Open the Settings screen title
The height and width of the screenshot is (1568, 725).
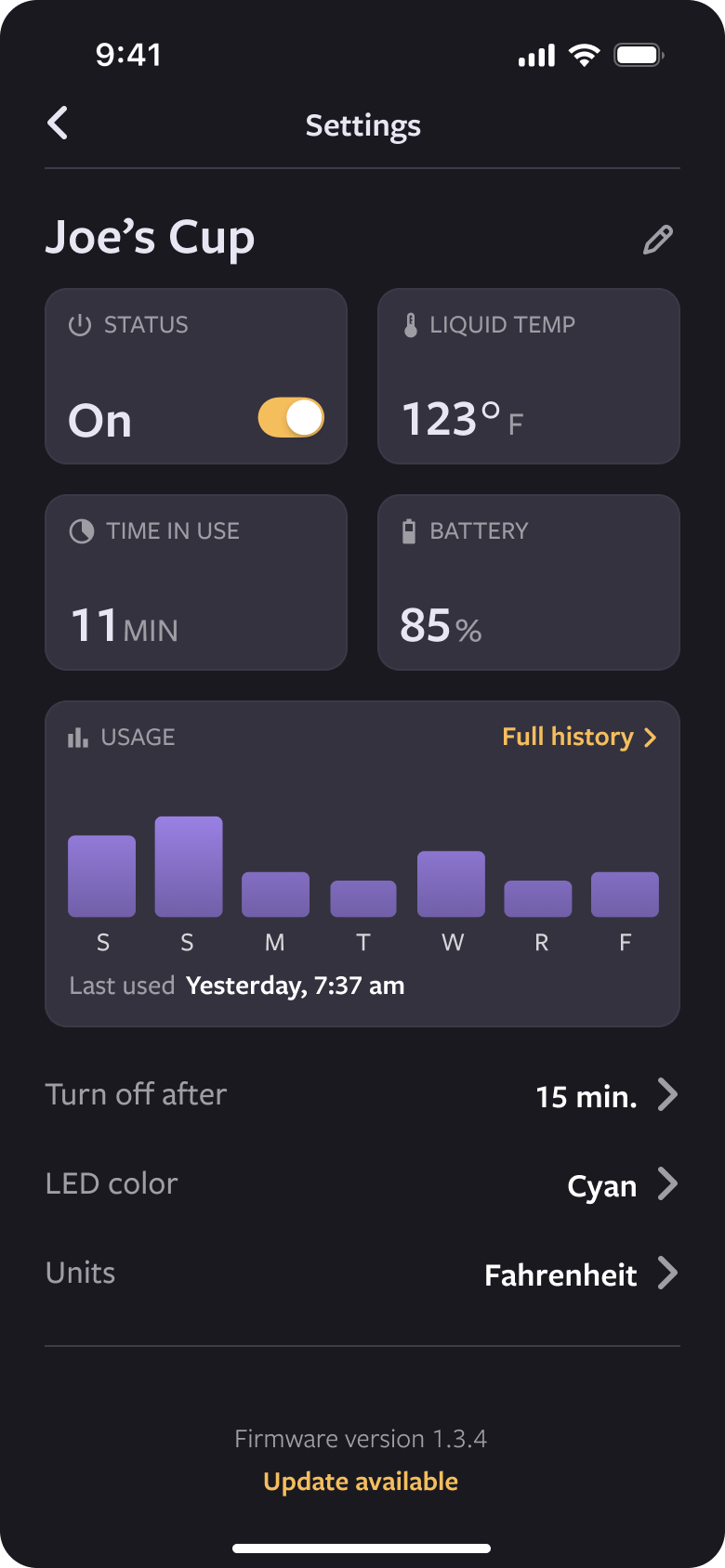click(x=362, y=125)
